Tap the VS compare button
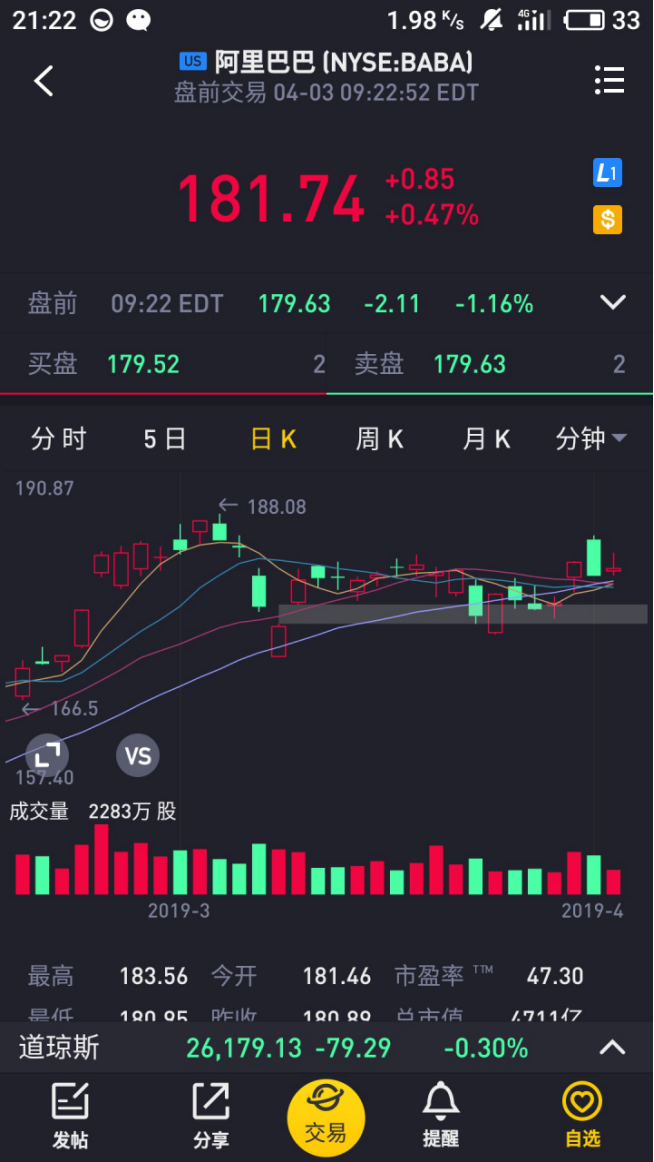This screenshot has height=1162, width=654. [138, 754]
